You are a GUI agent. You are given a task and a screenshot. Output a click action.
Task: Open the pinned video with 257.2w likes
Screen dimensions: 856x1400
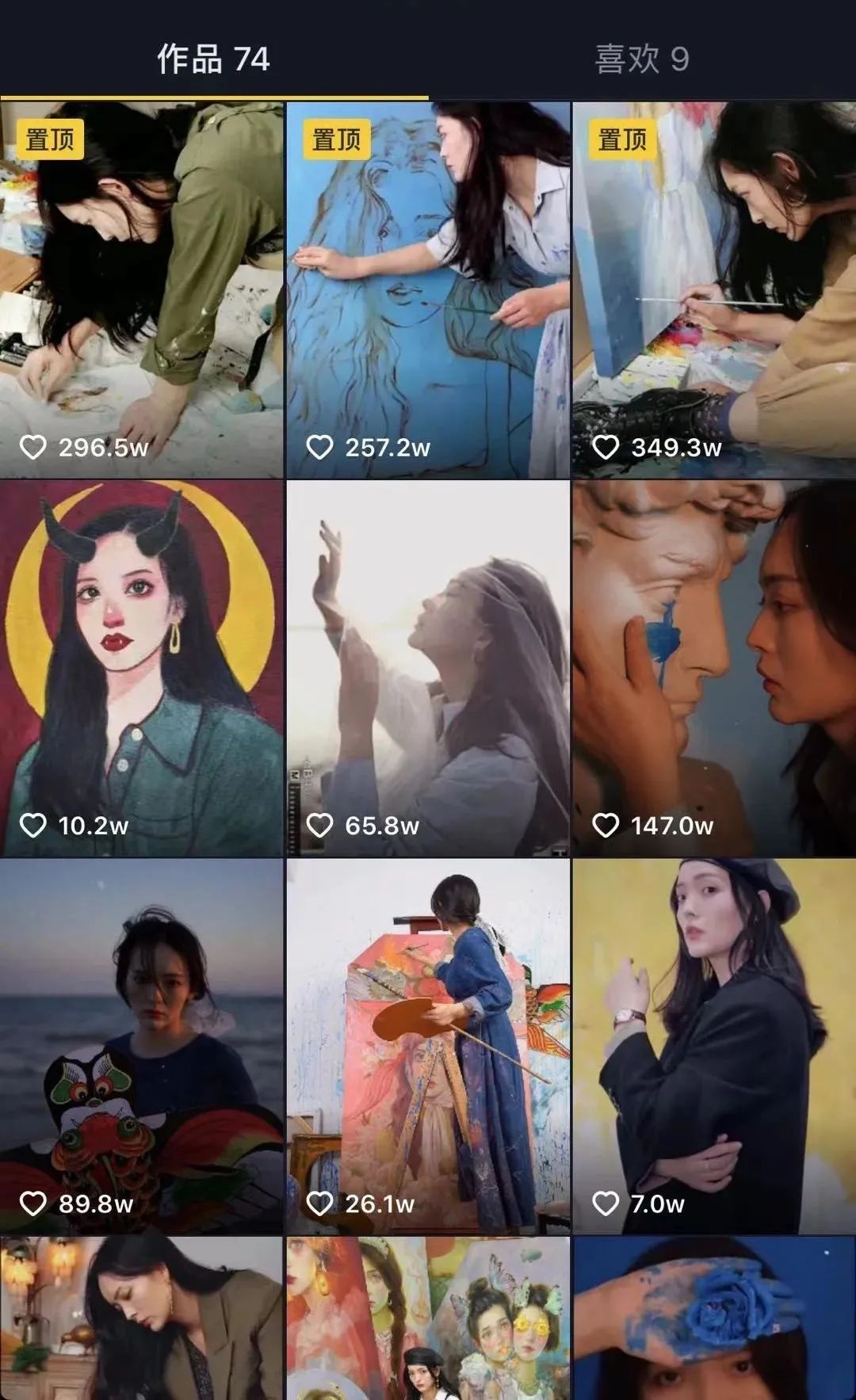(x=428, y=289)
